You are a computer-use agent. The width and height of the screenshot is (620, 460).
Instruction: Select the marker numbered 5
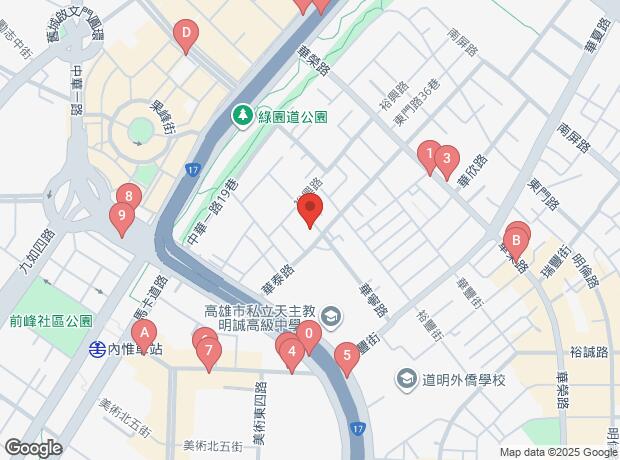coord(347,357)
